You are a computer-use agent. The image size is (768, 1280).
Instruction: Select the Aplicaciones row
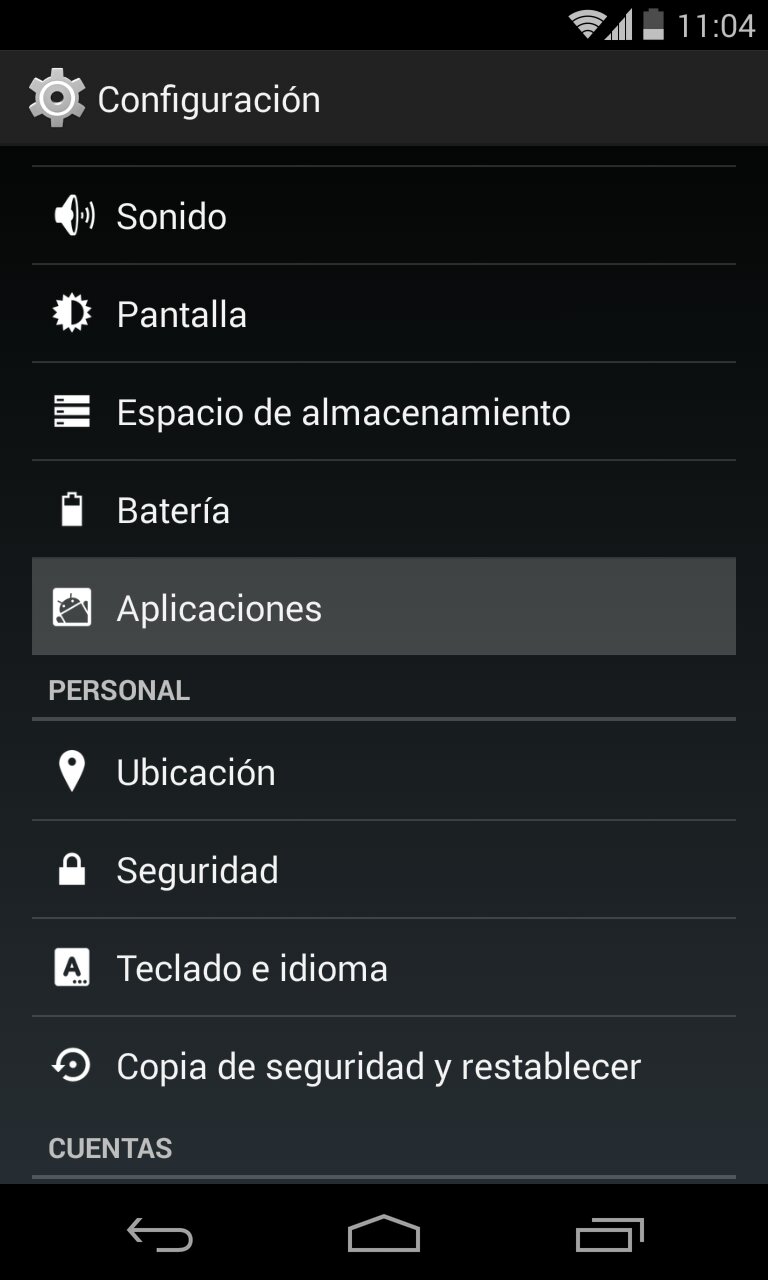[384, 607]
